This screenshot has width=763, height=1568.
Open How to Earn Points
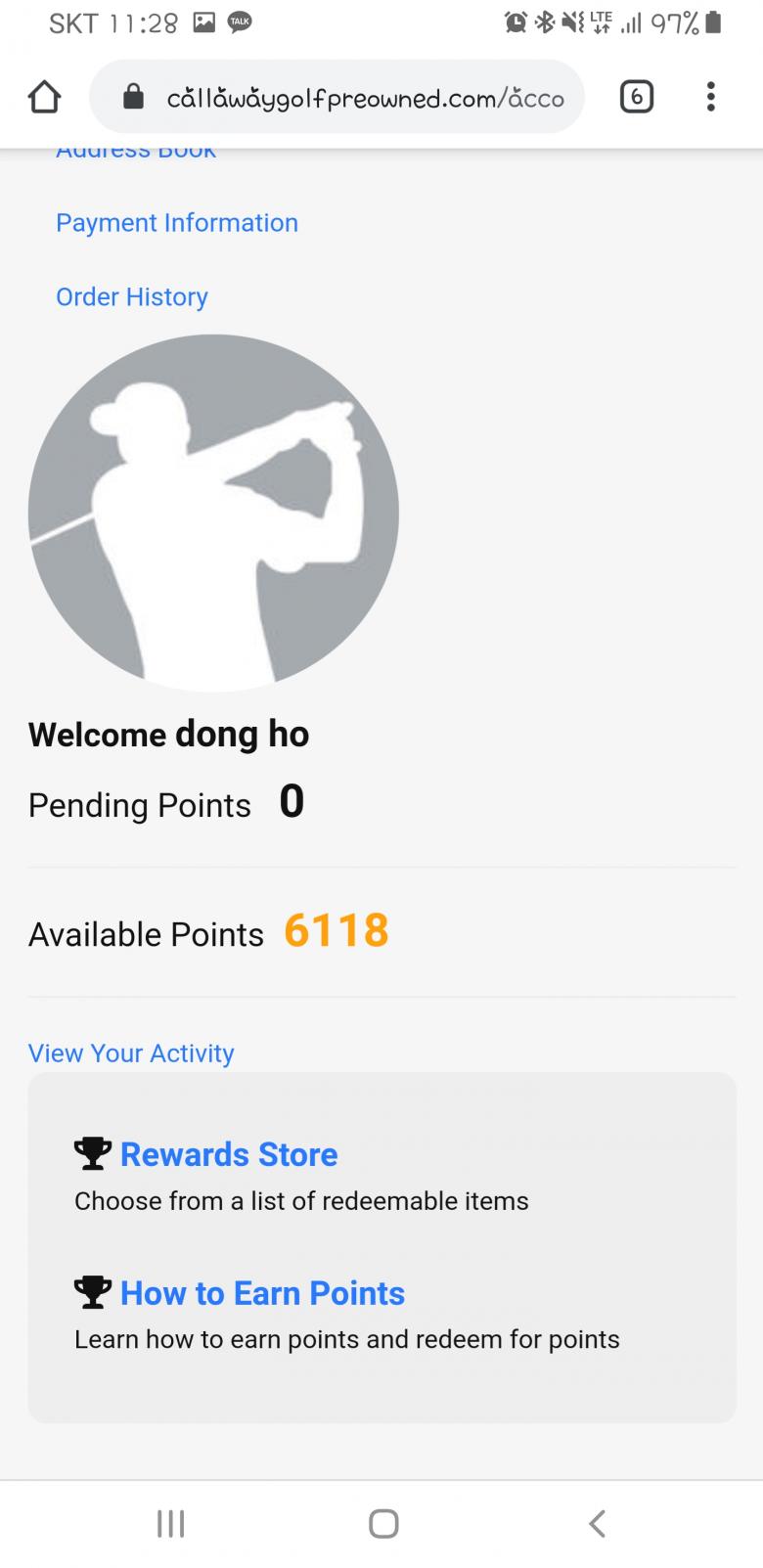(x=262, y=1293)
